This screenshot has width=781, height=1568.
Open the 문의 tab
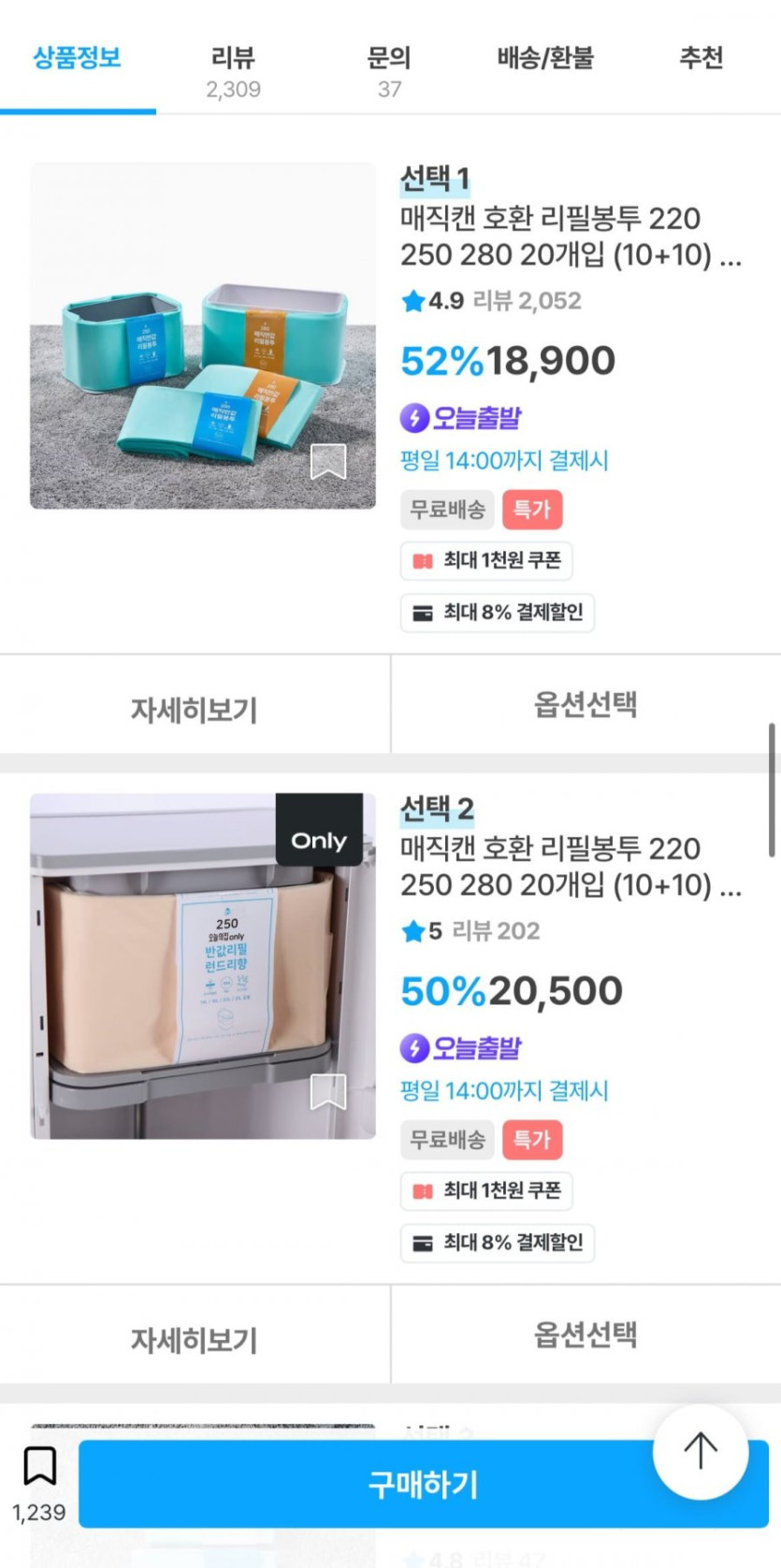coord(389,70)
